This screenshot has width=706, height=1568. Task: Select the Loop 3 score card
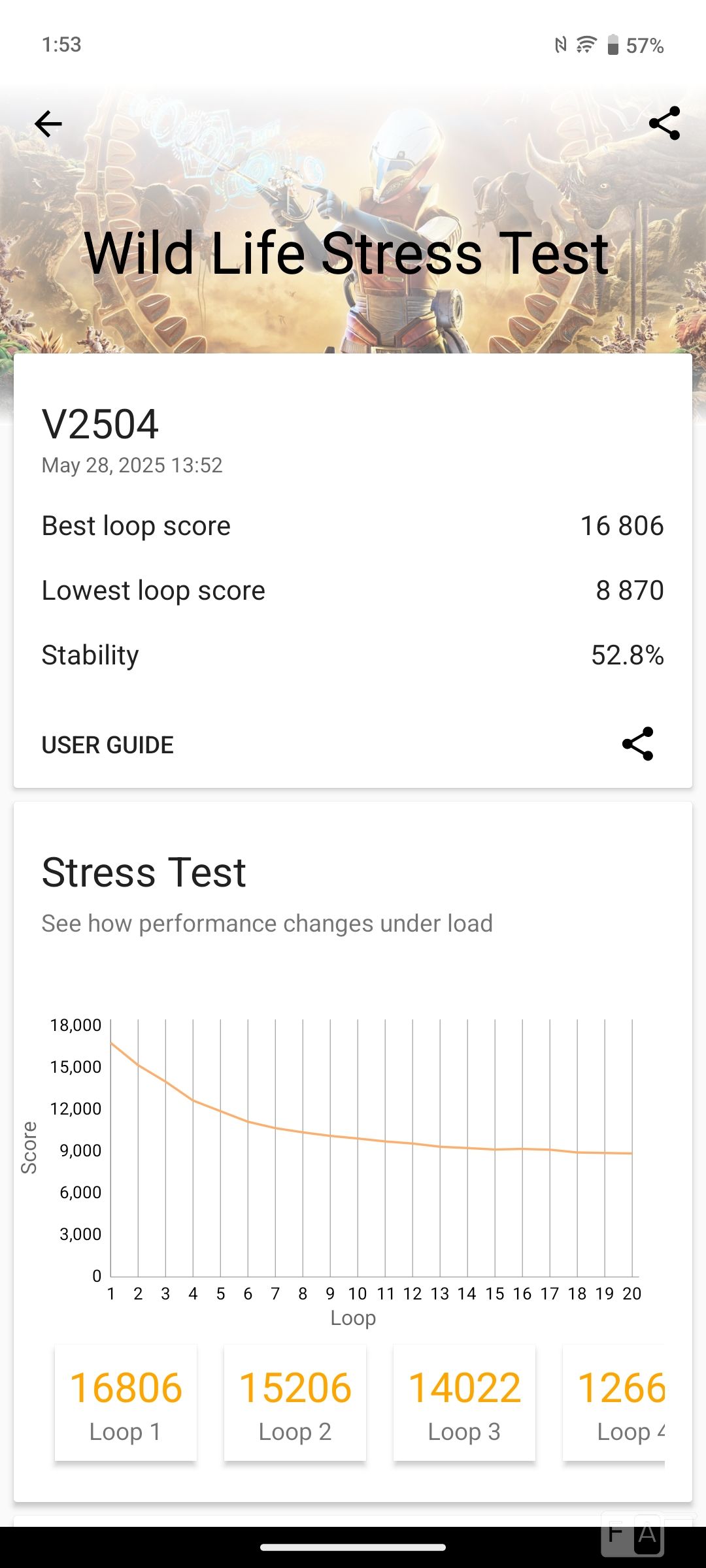click(464, 1403)
